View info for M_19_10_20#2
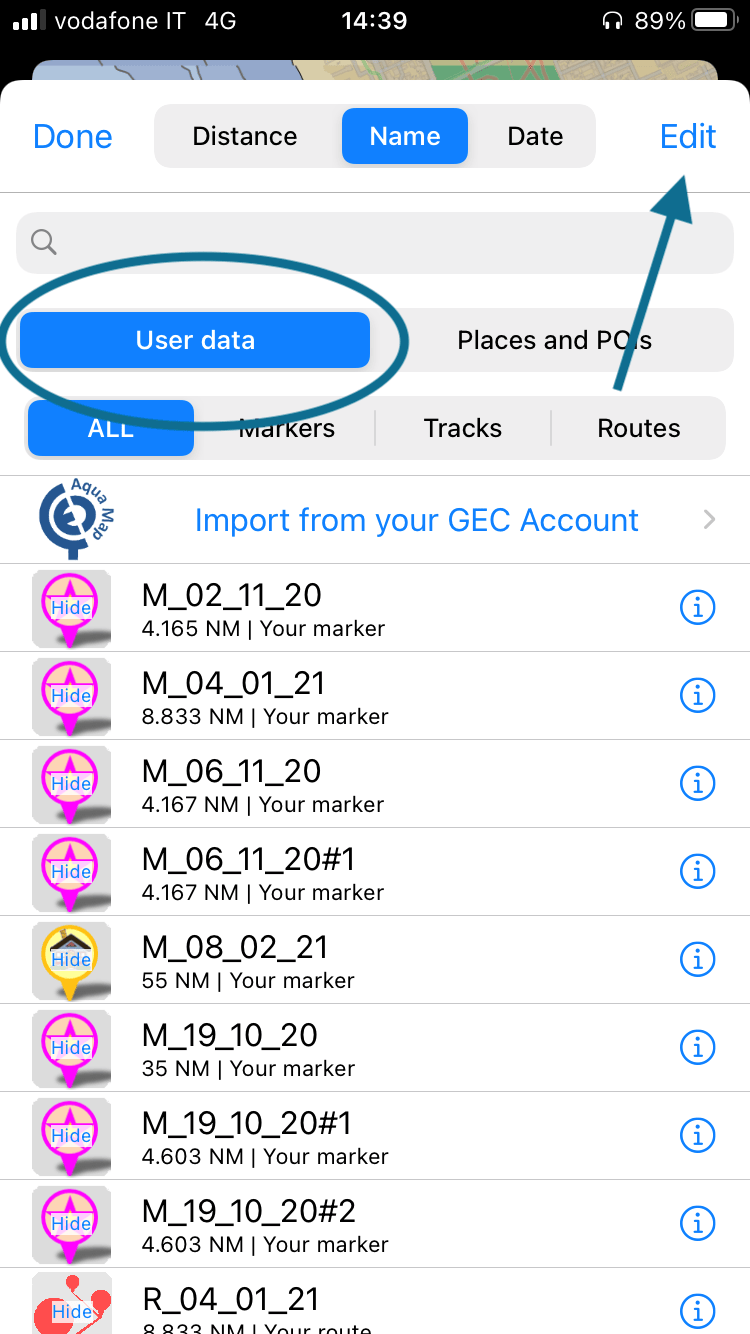The height and width of the screenshot is (1334, 750). coord(697,1223)
